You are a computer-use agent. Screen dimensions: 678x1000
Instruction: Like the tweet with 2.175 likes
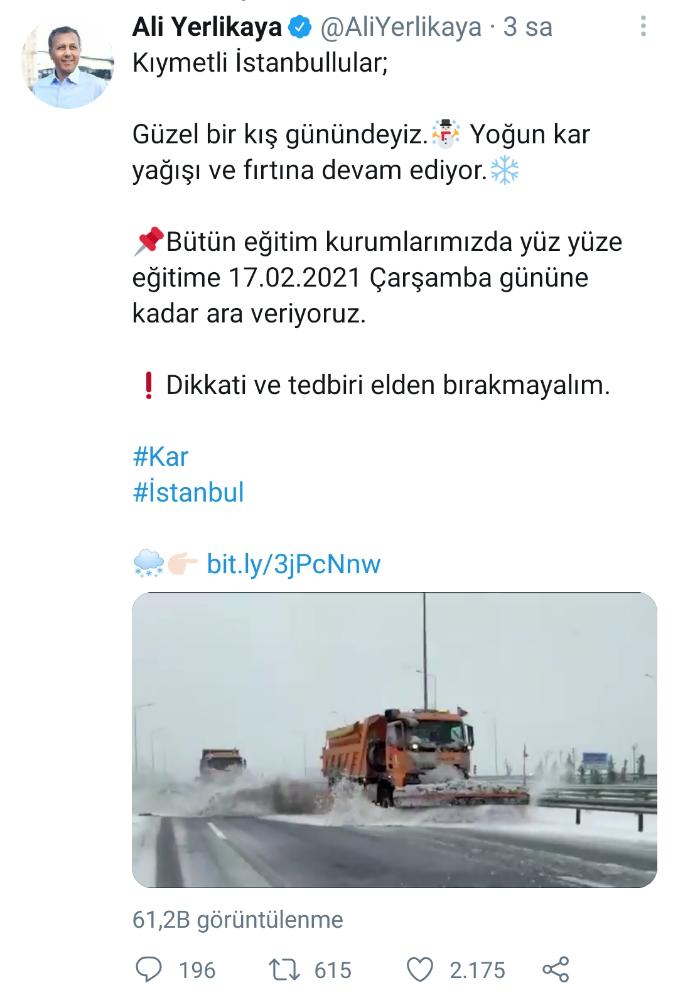click(x=422, y=969)
